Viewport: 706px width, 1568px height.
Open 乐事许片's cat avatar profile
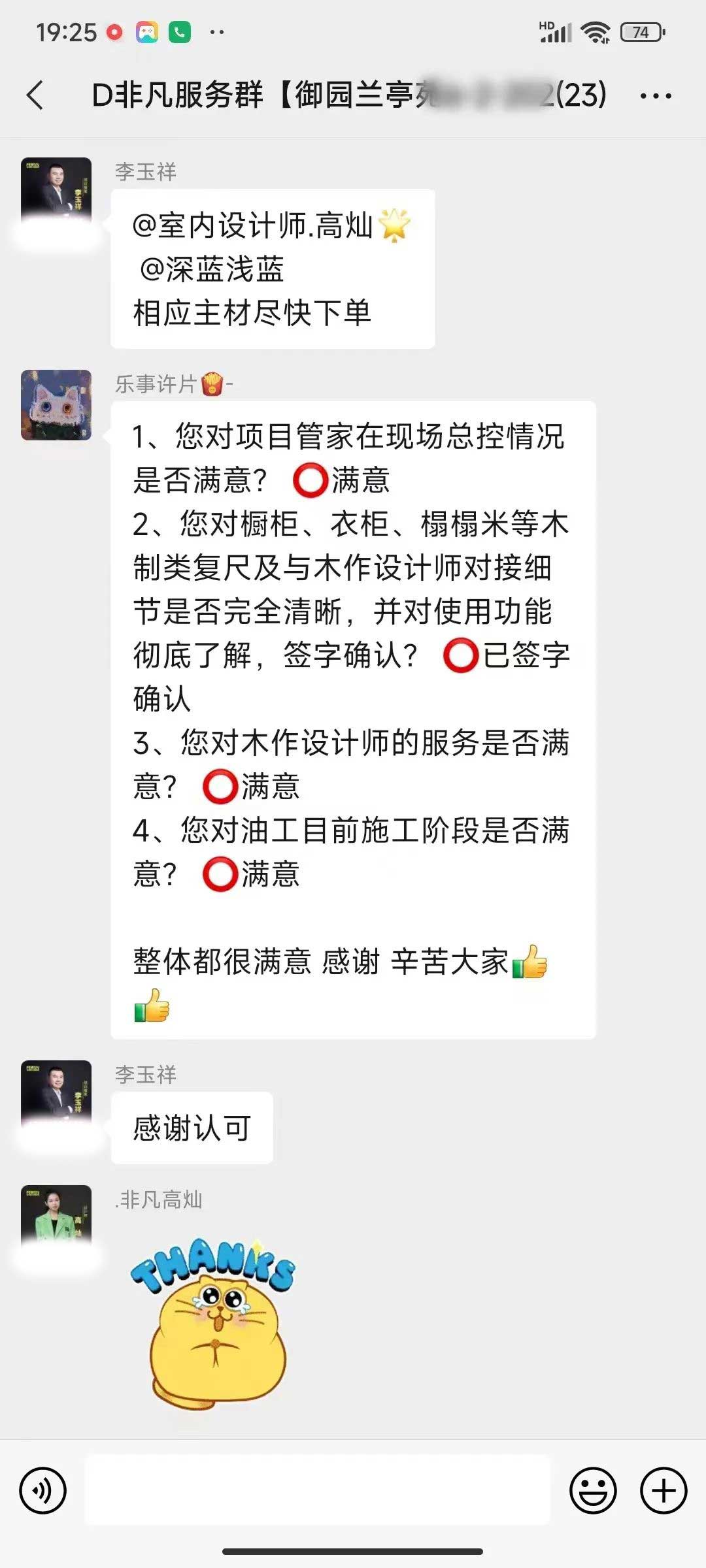coord(56,405)
